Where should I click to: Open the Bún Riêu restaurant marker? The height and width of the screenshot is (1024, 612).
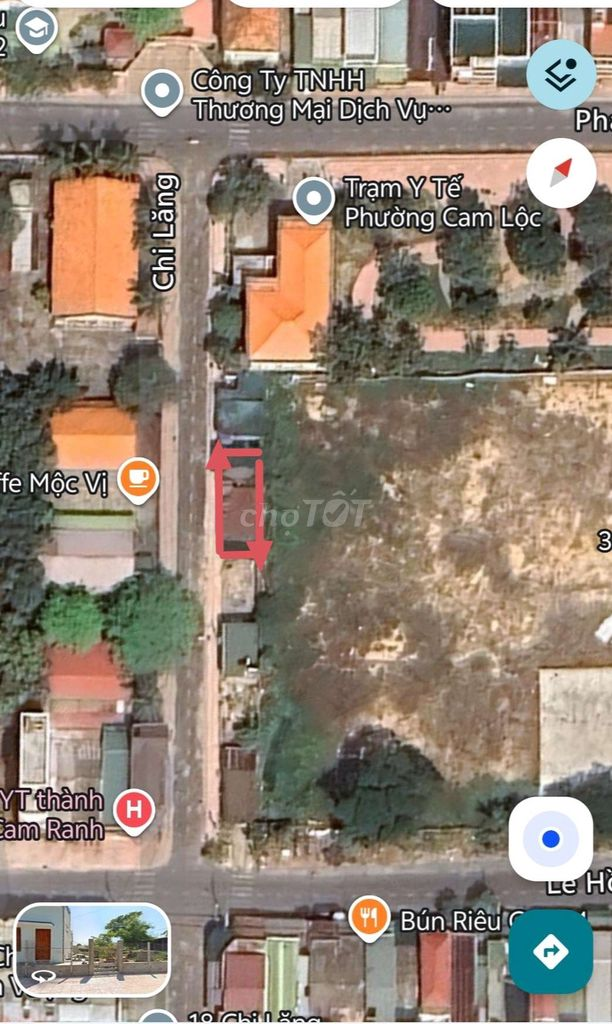coord(369,920)
